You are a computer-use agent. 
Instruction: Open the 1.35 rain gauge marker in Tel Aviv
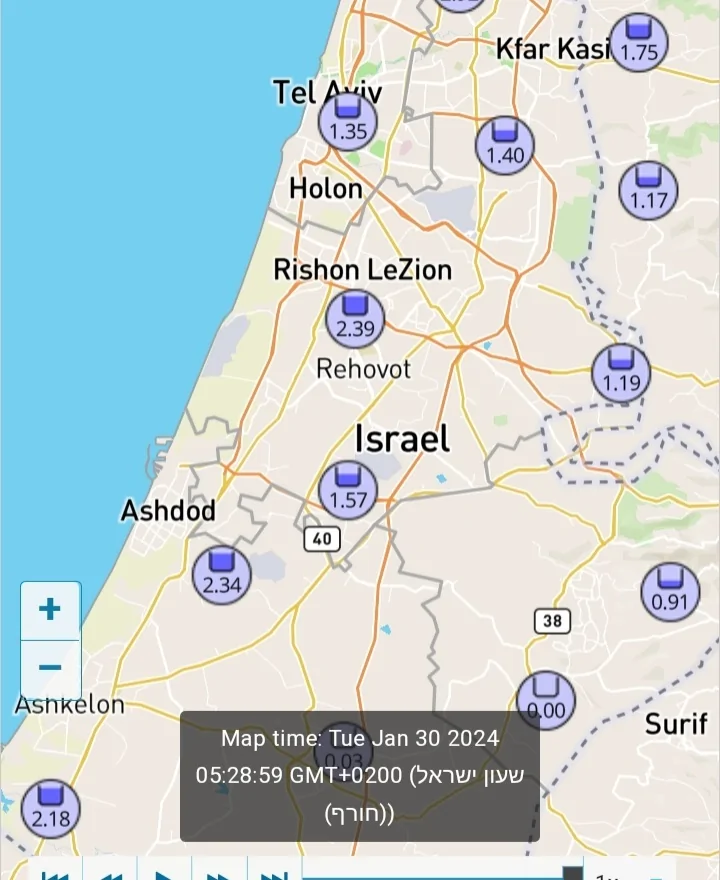[x=348, y=122]
